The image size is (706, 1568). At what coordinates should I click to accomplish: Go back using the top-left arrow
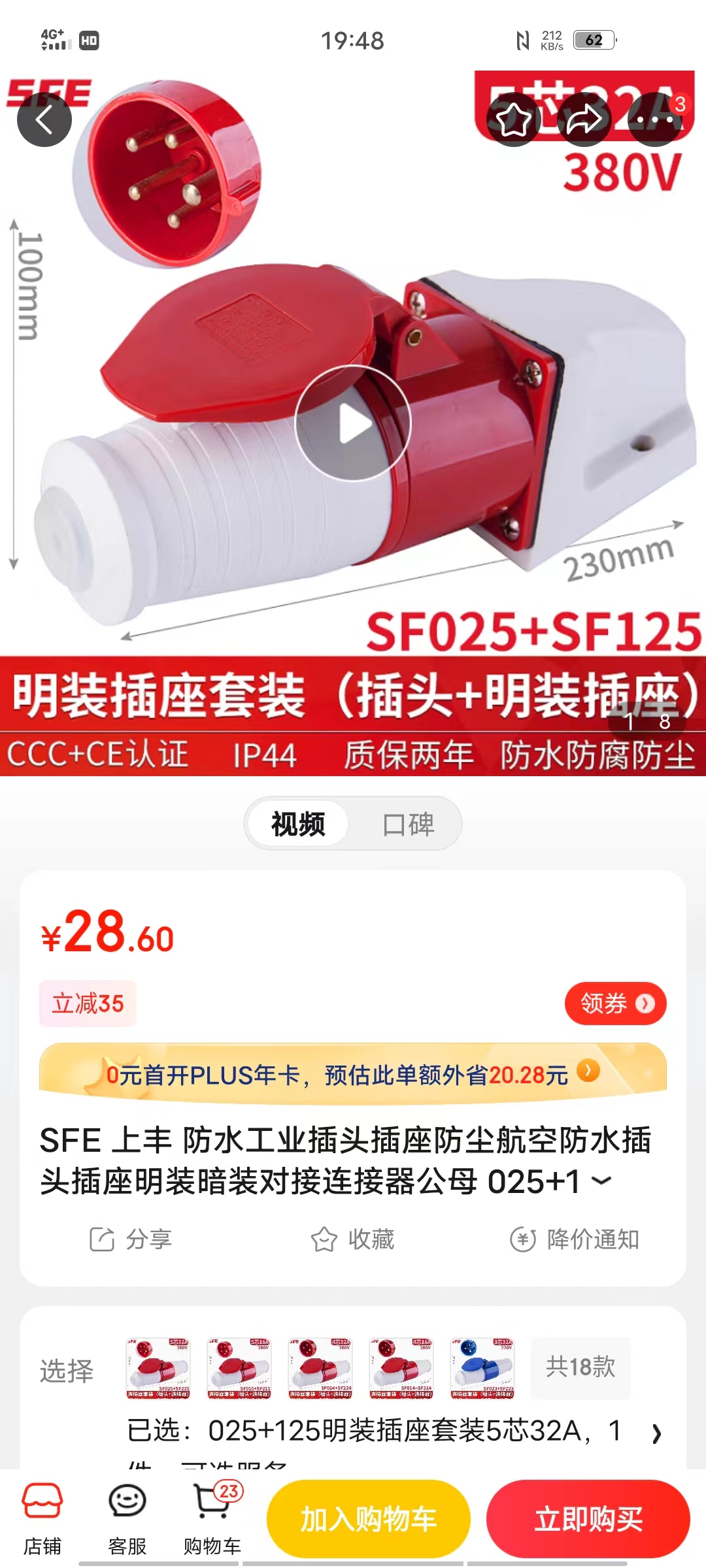tap(44, 120)
